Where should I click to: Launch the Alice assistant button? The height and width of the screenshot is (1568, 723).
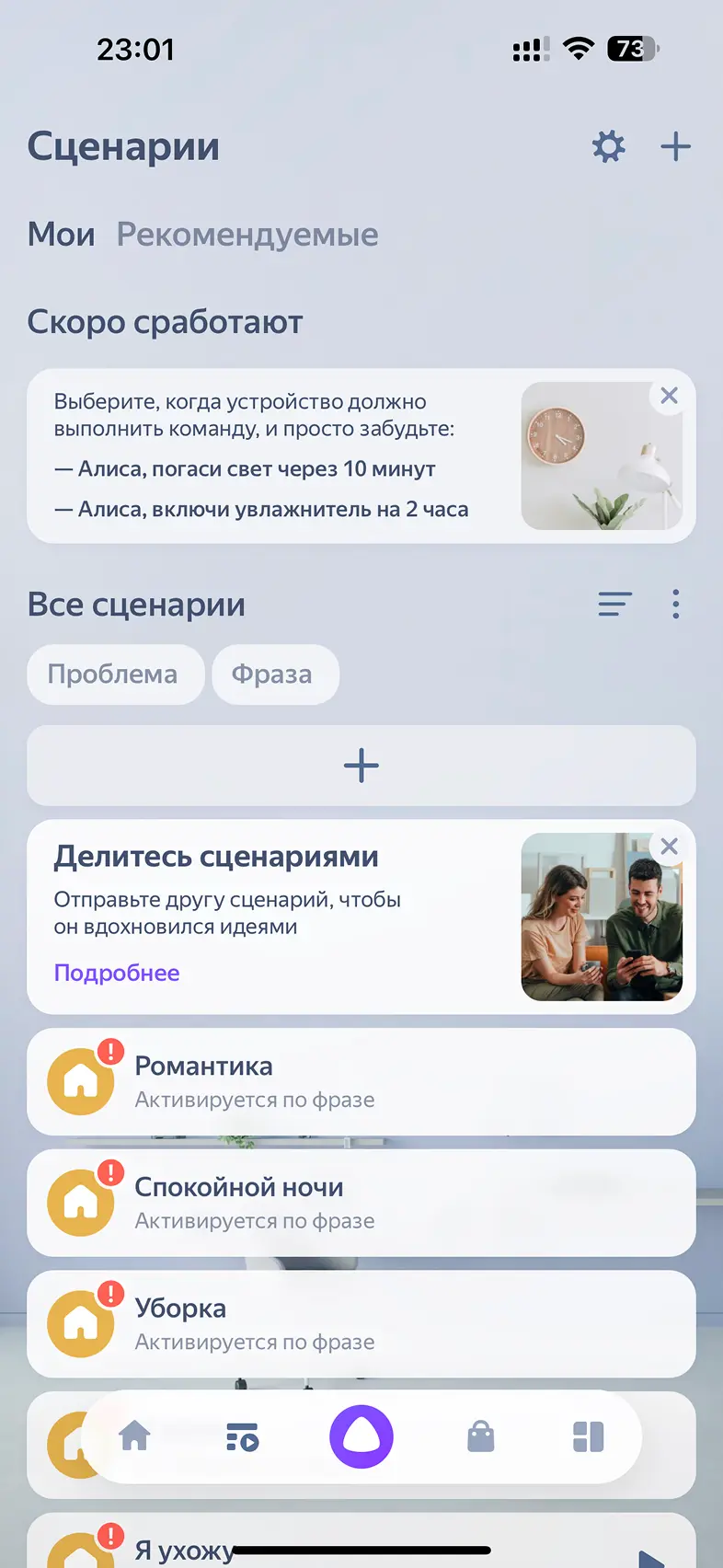point(361,1436)
